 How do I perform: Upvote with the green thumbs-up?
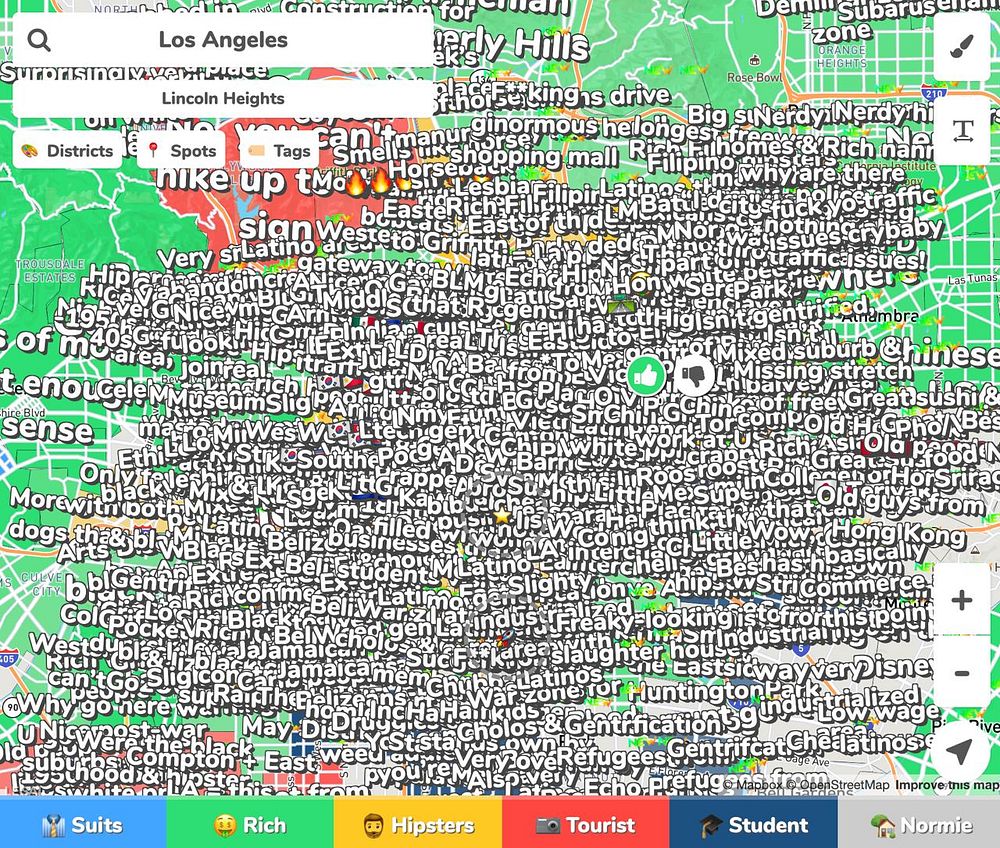tap(646, 375)
